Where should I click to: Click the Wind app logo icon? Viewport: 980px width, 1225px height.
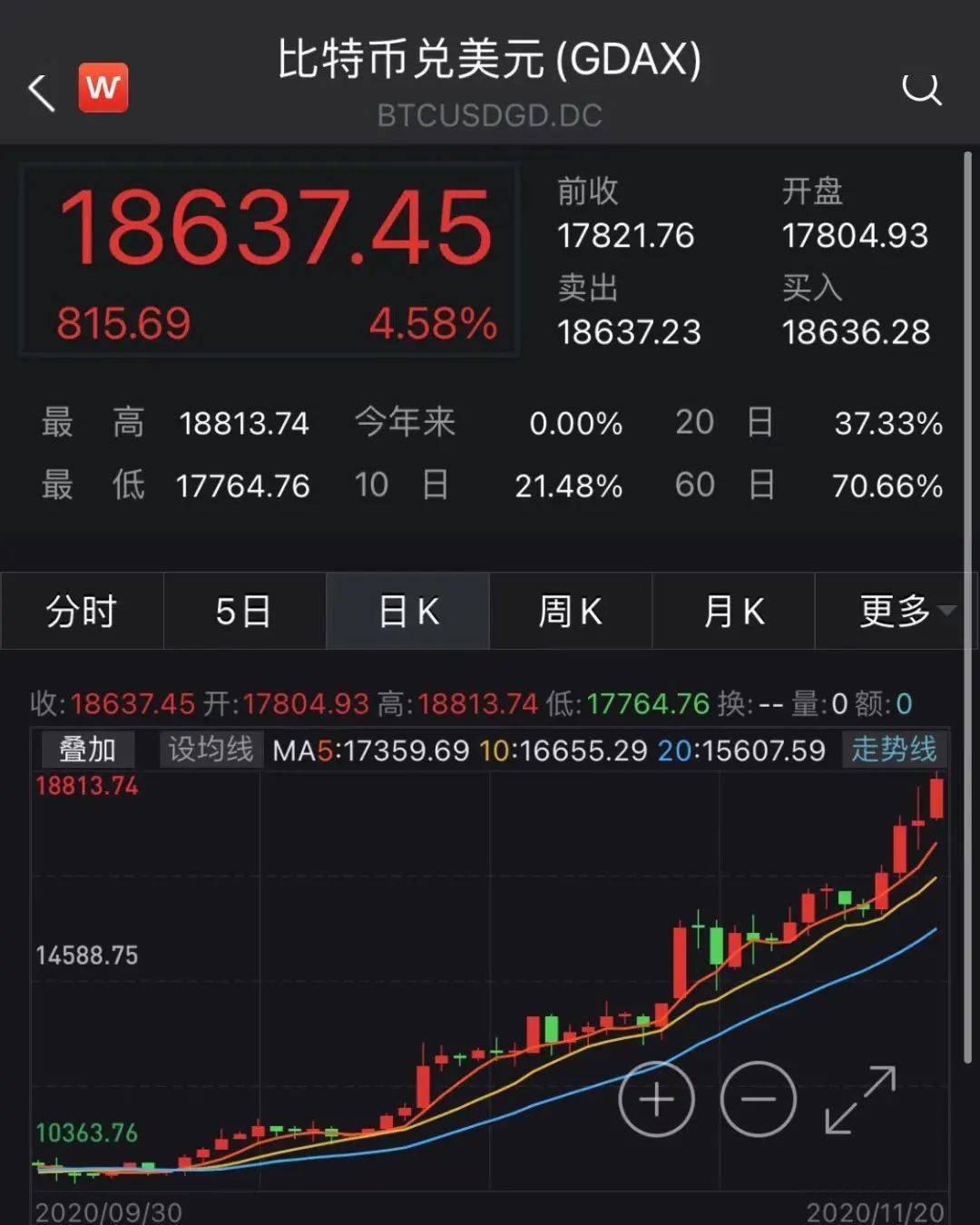coord(103,86)
